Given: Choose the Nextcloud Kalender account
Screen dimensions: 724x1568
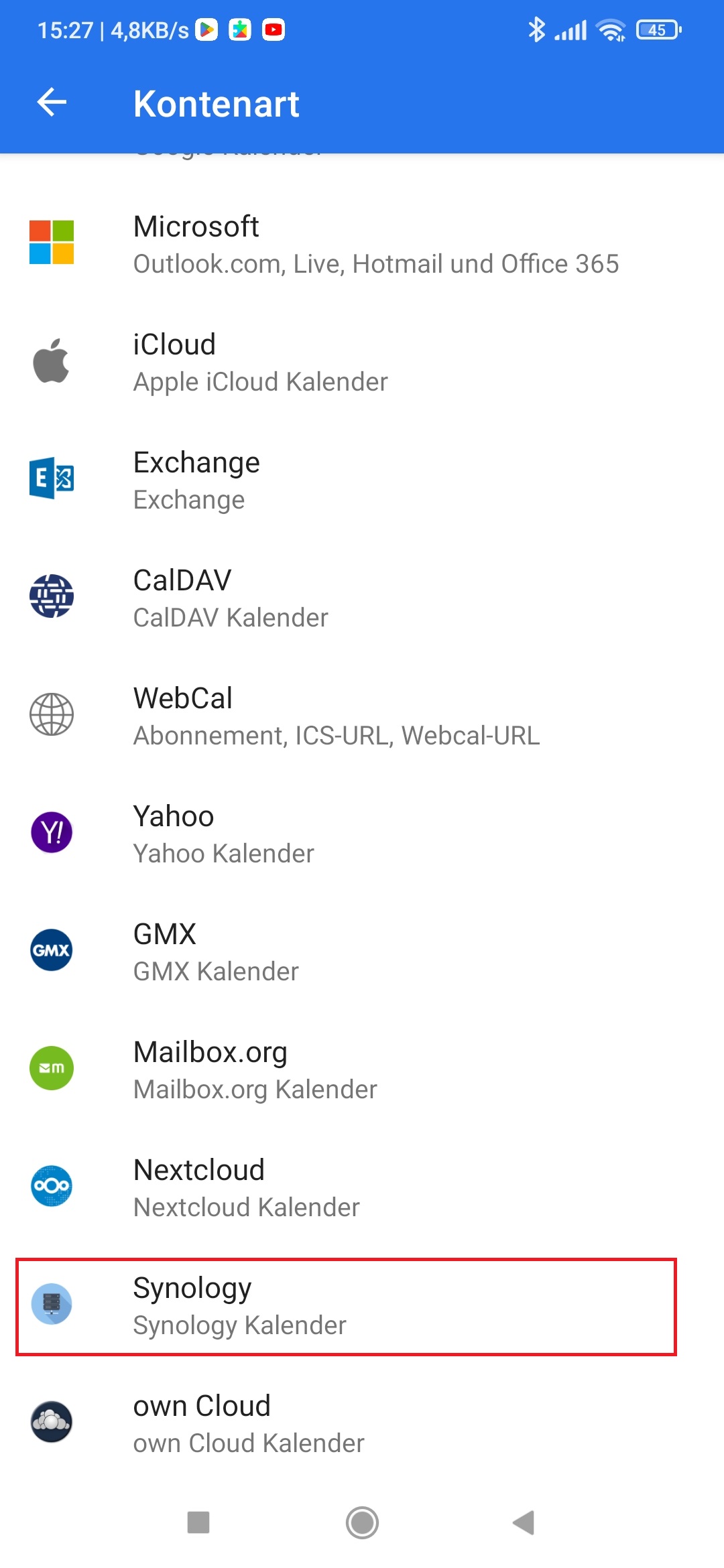Looking at the screenshot, I should [362, 1187].
